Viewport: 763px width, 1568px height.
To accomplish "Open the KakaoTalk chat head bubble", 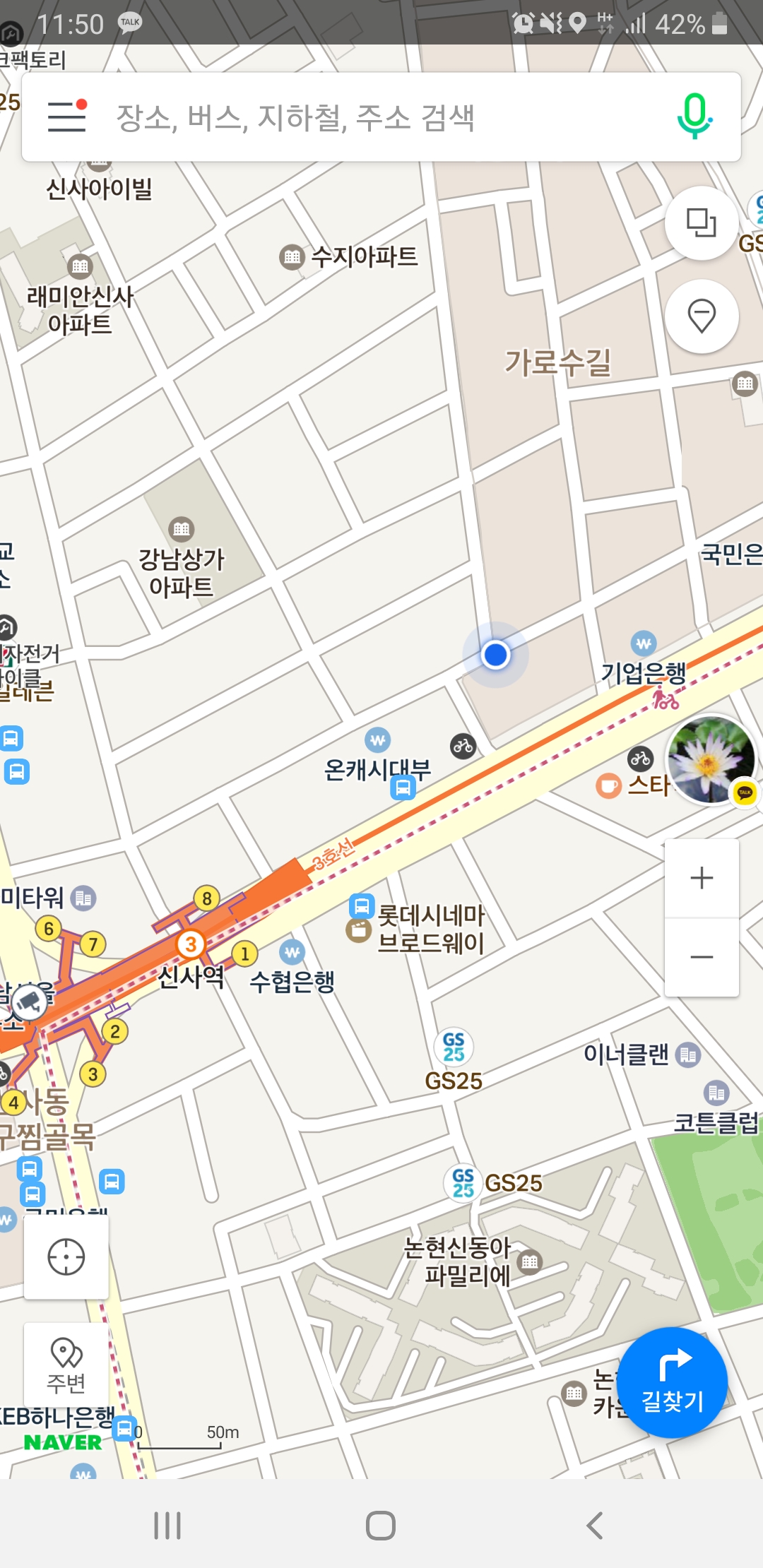I will pyautogui.click(x=711, y=760).
